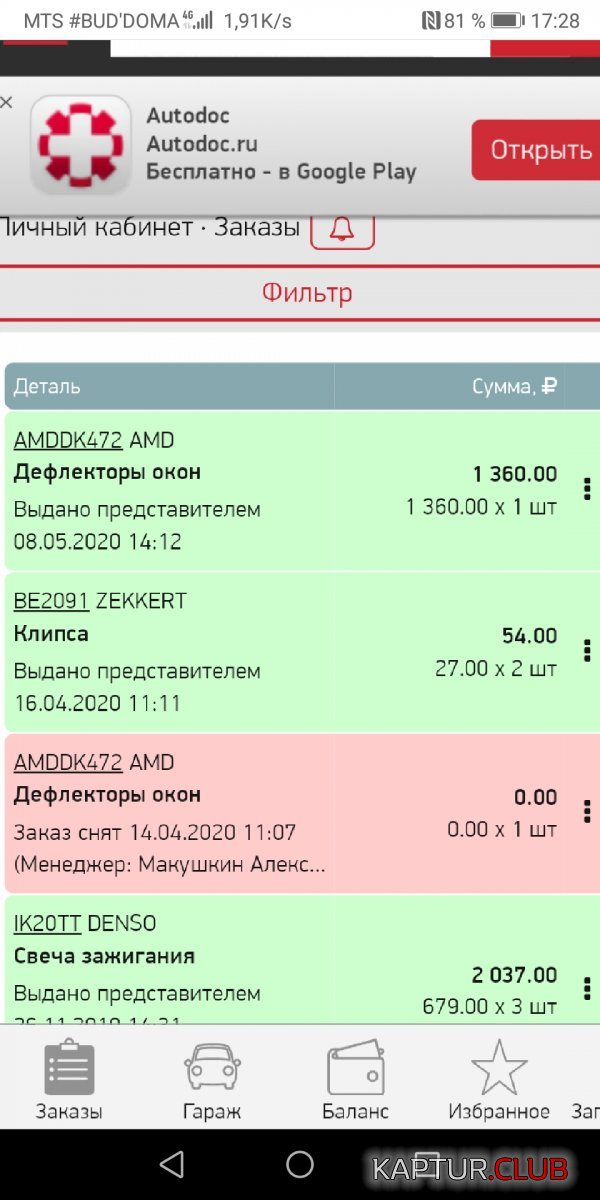Open the BE2091 part number link

(x=51, y=601)
